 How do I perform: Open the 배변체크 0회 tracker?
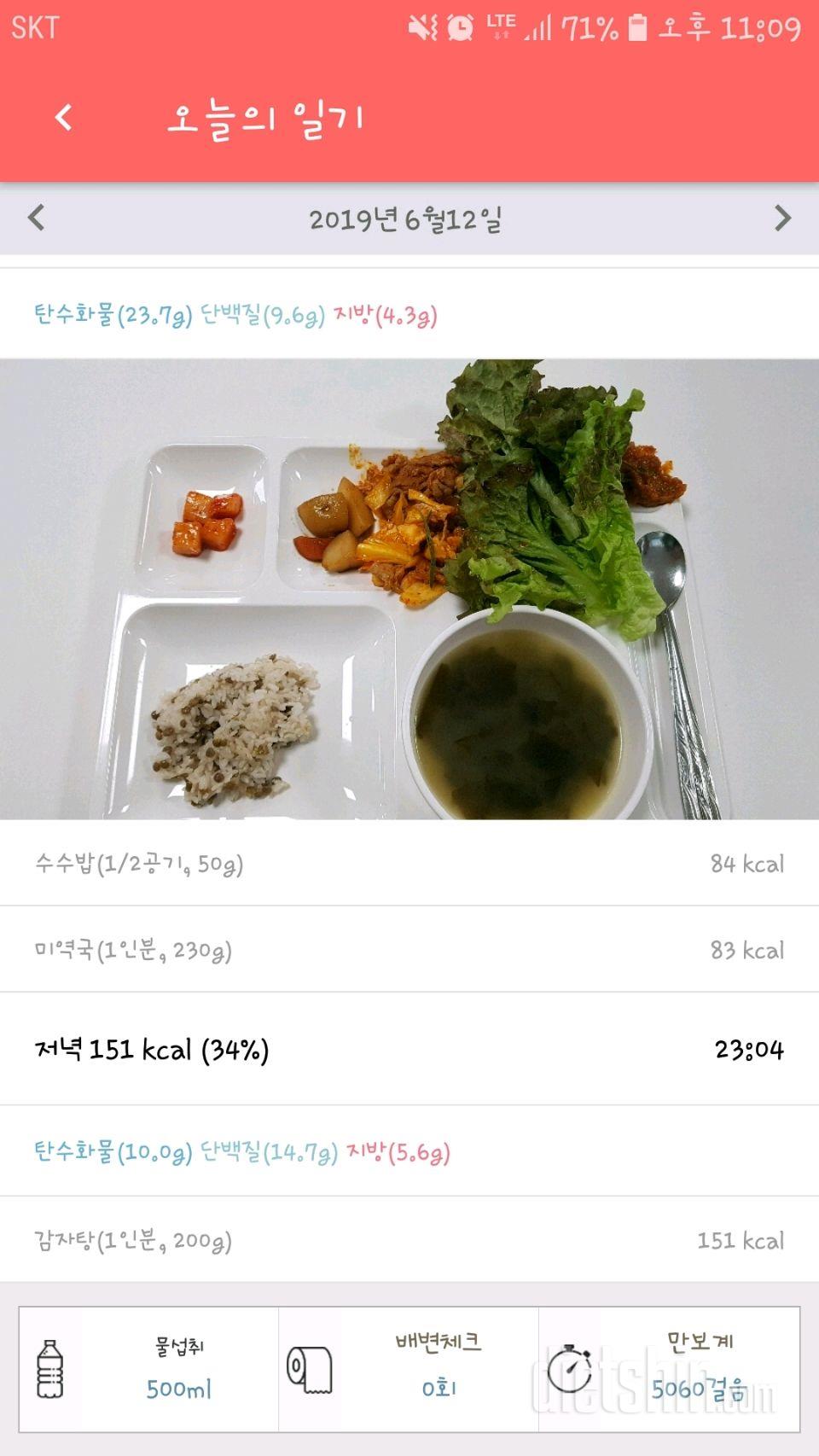409,1369
